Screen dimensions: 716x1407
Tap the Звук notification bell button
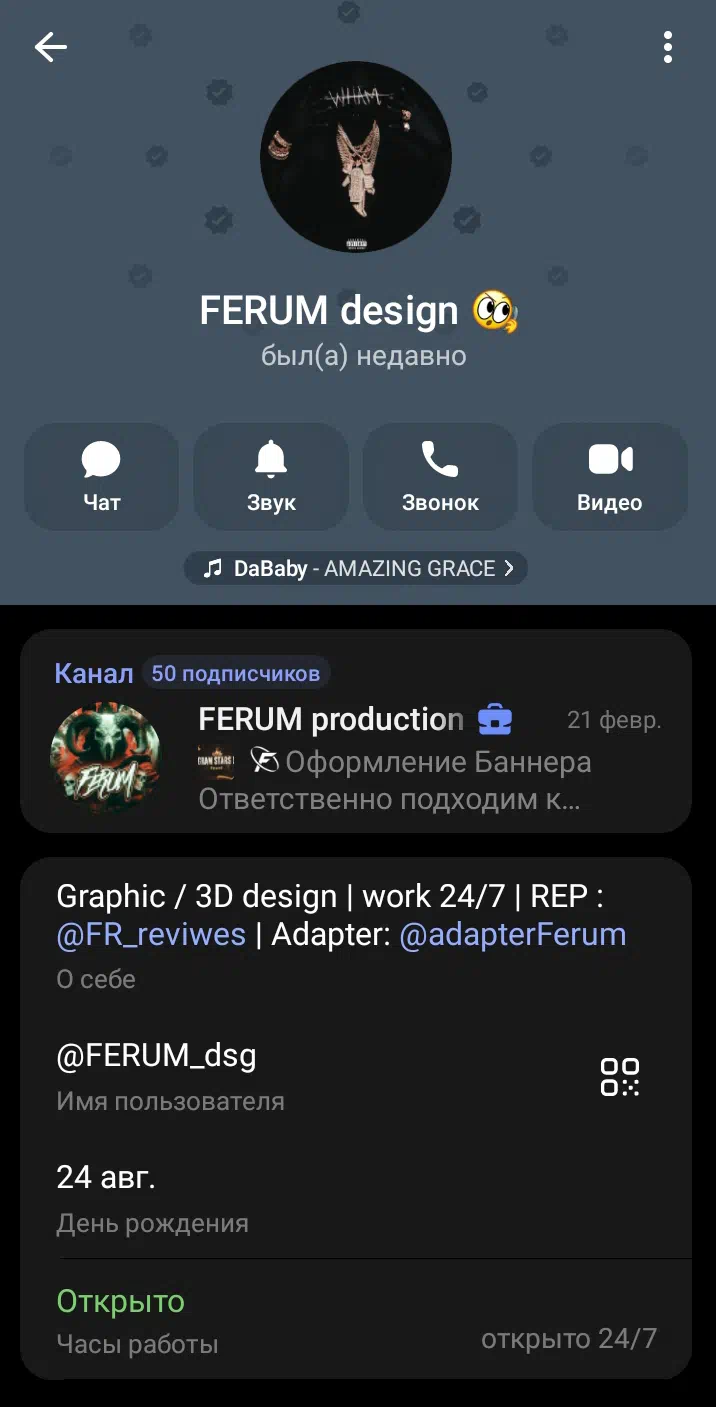tap(271, 477)
